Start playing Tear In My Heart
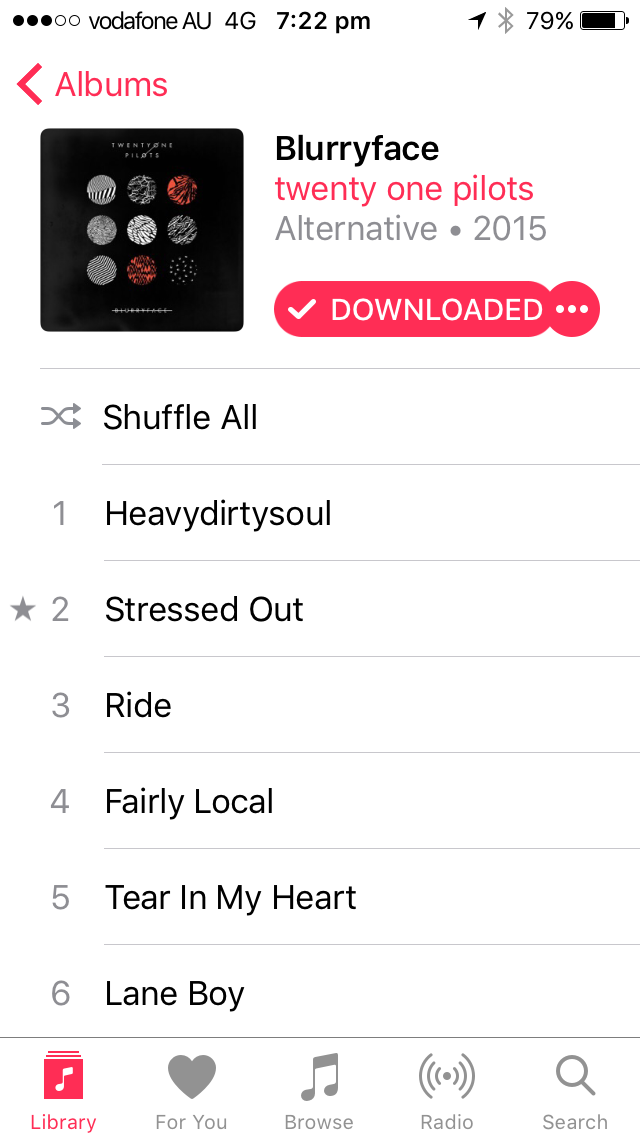Viewport: 640px width, 1136px height. (x=230, y=898)
